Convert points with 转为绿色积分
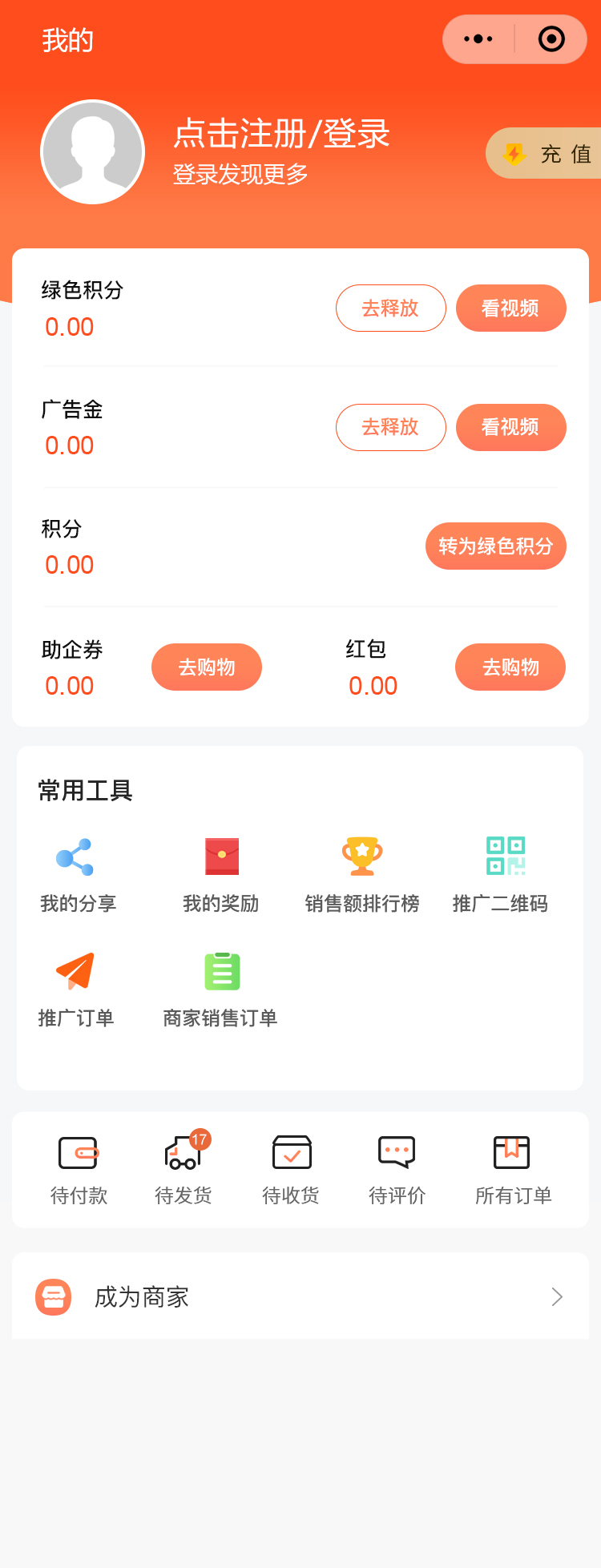The image size is (601, 1568). click(x=495, y=546)
